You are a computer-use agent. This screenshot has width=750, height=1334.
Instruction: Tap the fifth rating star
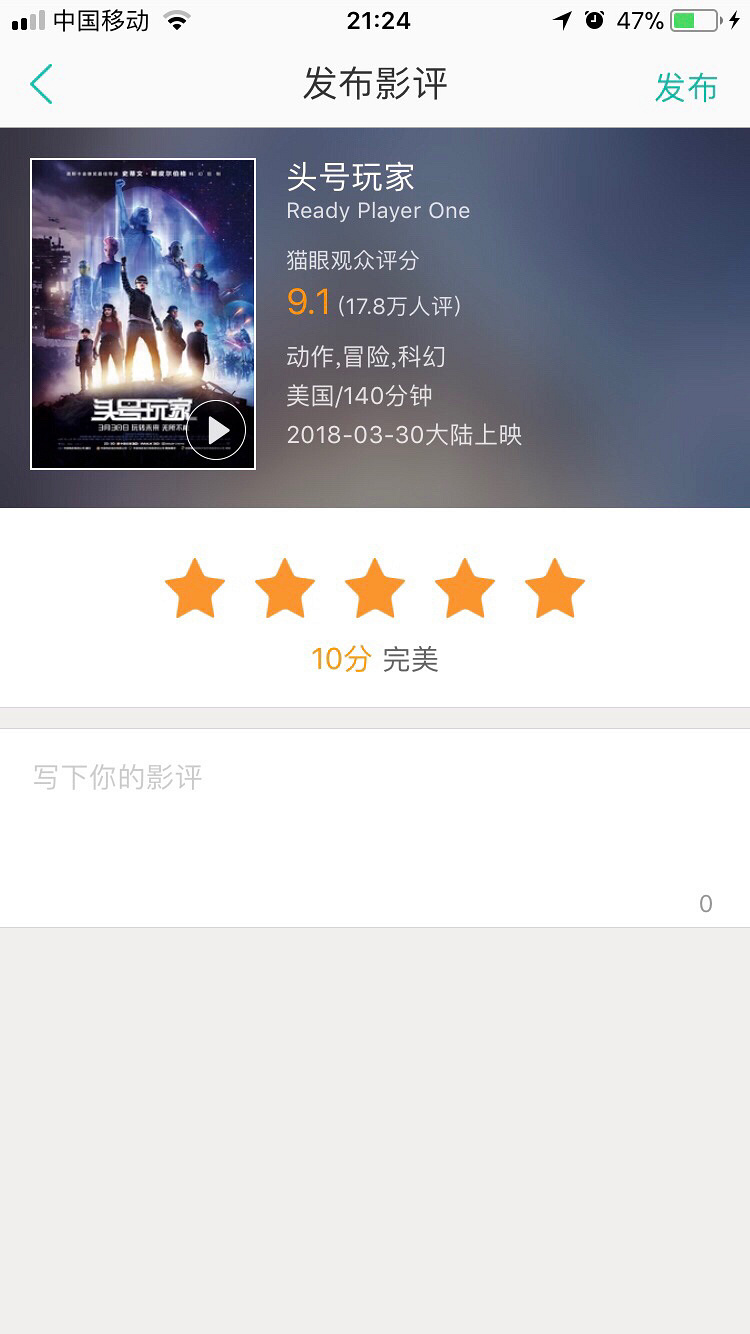click(x=555, y=589)
